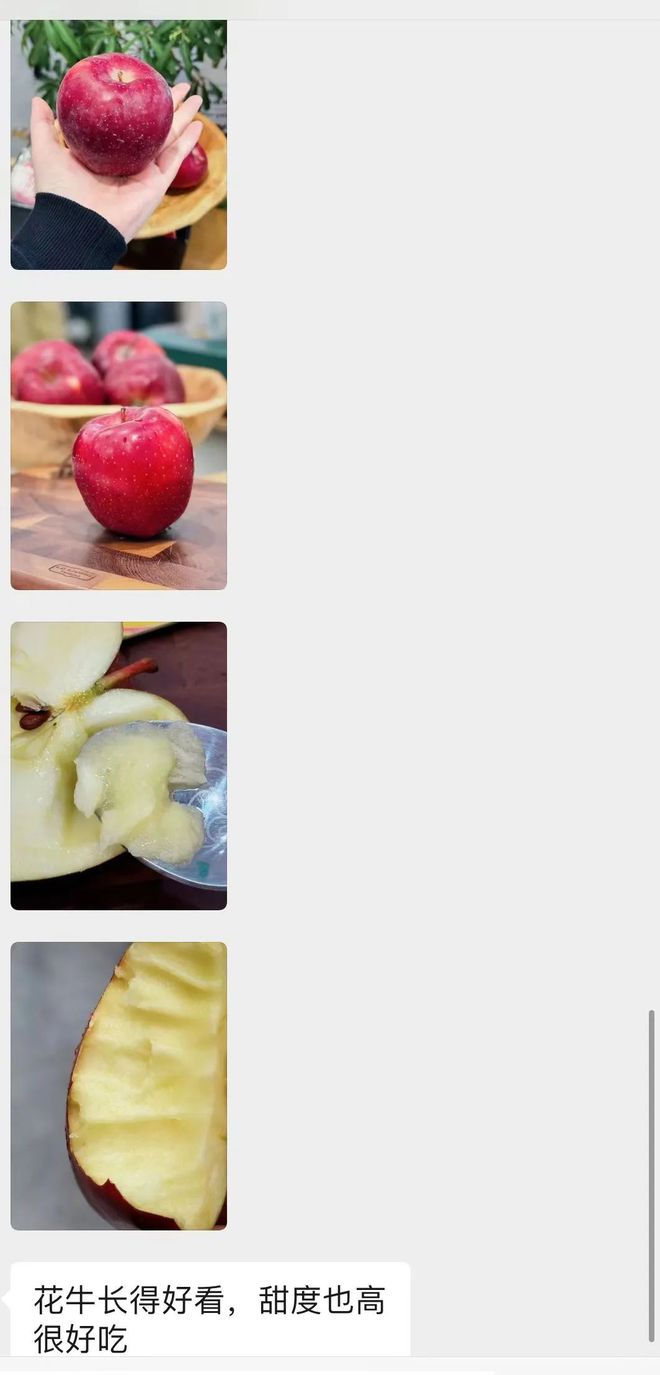Open the scraped apple half photo
The image size is (660, 1375).
[118, 1085]
